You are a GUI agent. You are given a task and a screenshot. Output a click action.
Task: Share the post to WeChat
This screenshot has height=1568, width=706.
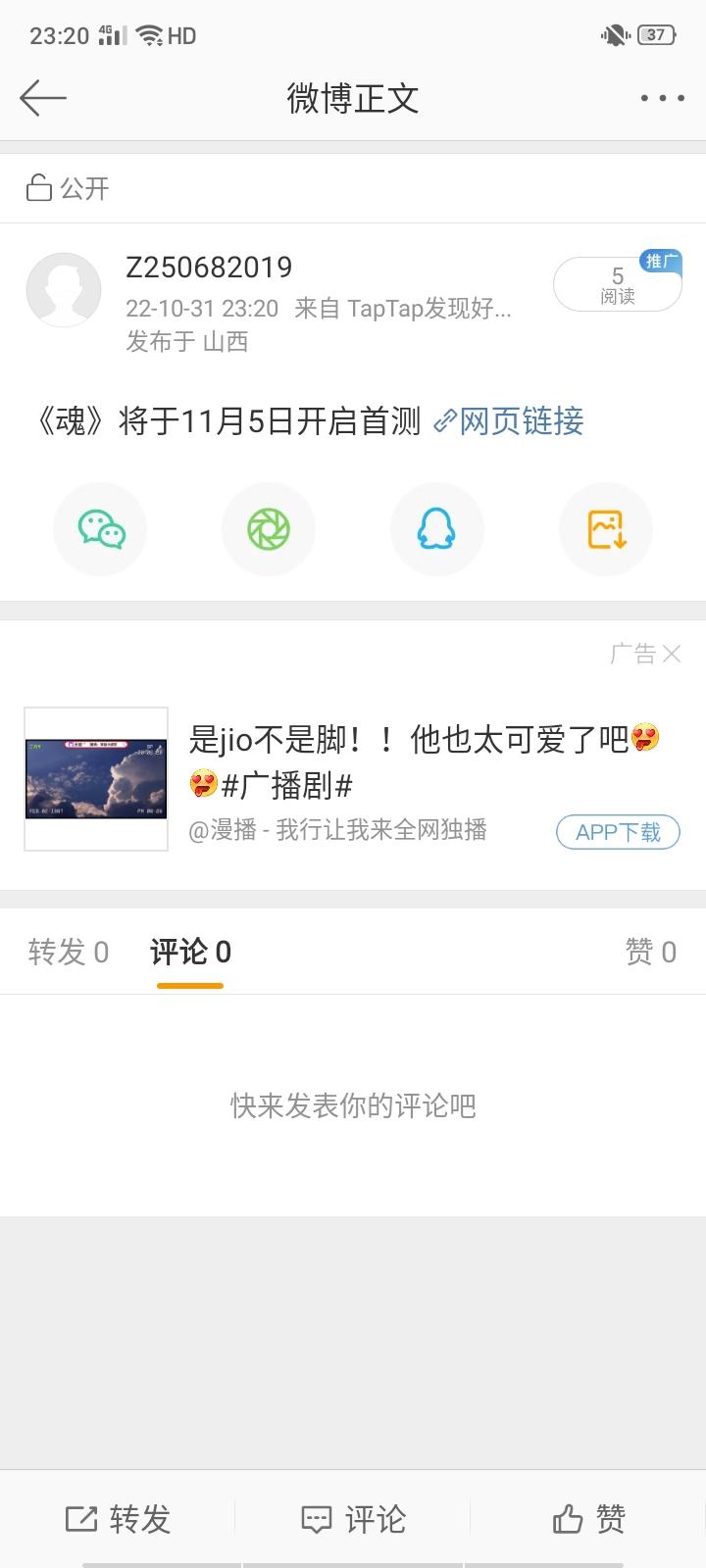100,530
